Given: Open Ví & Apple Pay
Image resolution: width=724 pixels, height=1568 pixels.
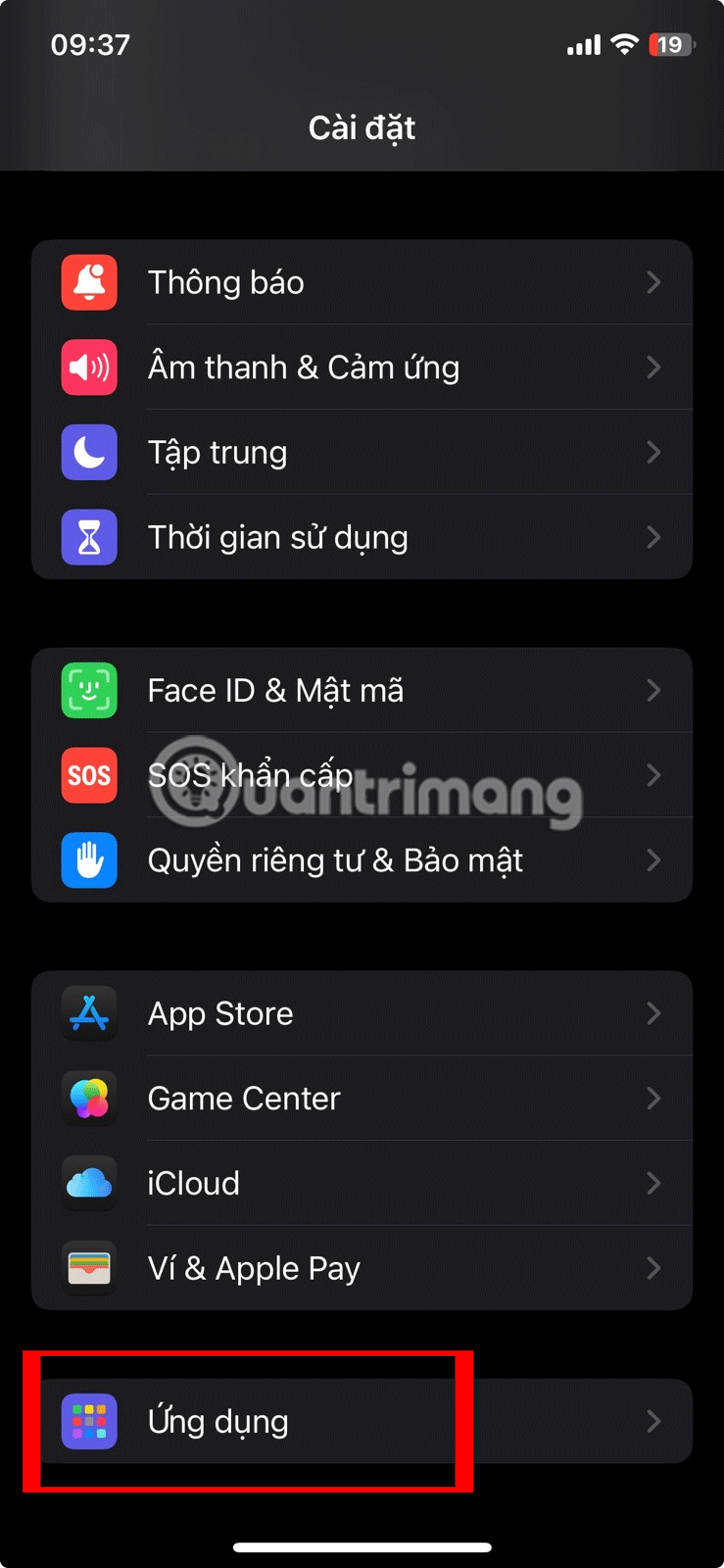Looking at the screenshot, I should [x=362, y=1268].
